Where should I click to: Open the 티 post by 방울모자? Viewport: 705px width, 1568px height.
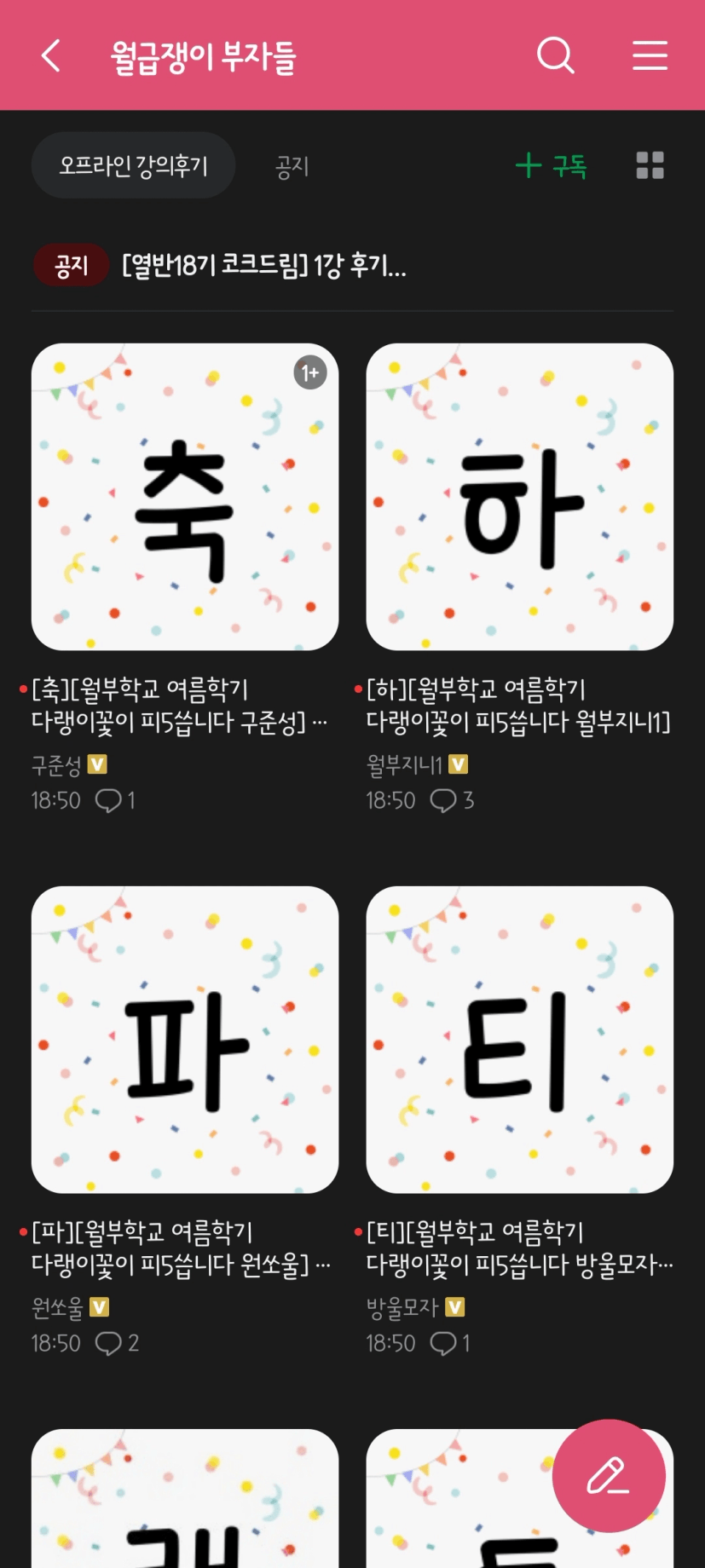519,1039
